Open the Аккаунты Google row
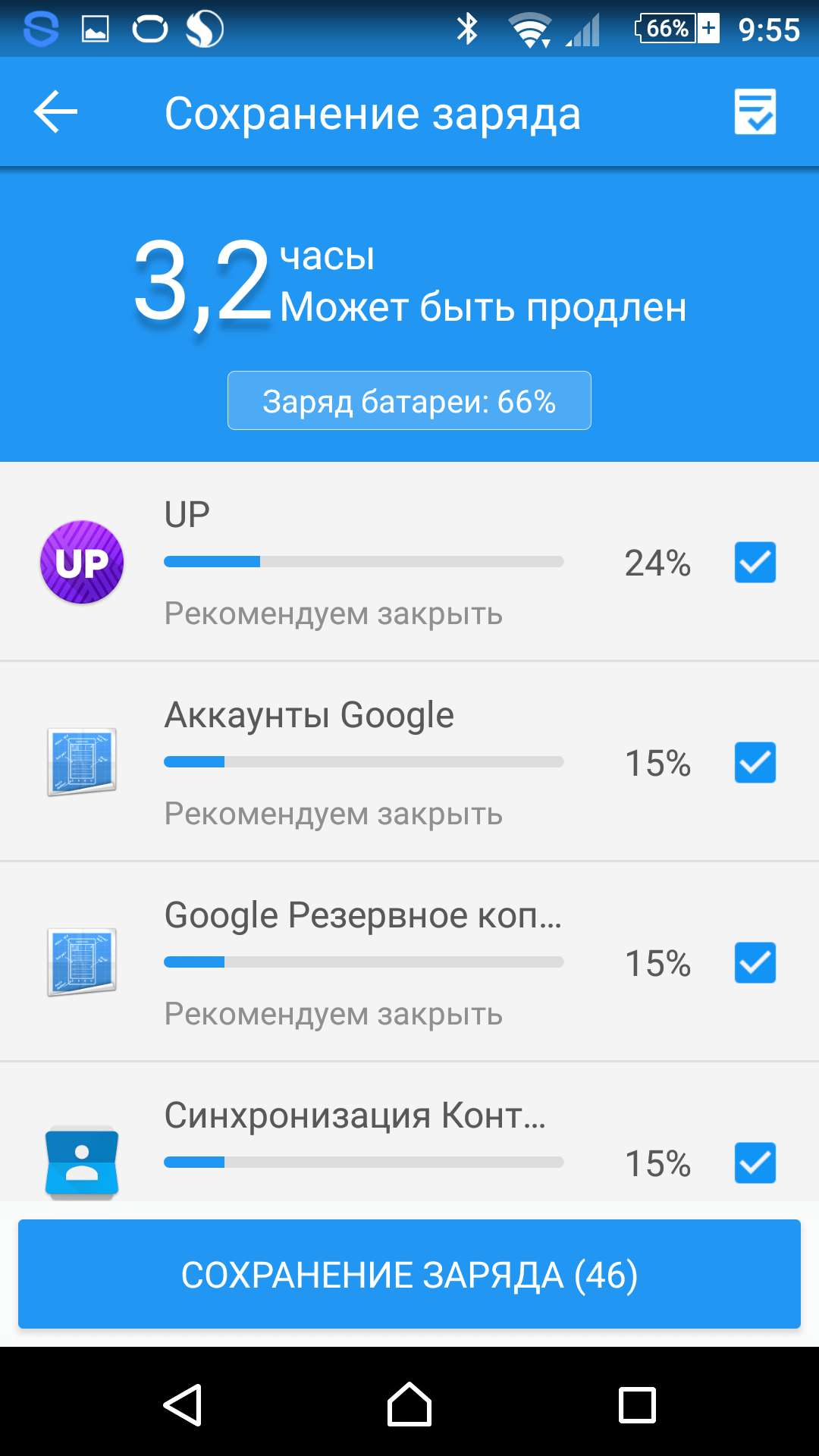The width and height of the screenshot is (819, 1456). [x=364, y=763]
